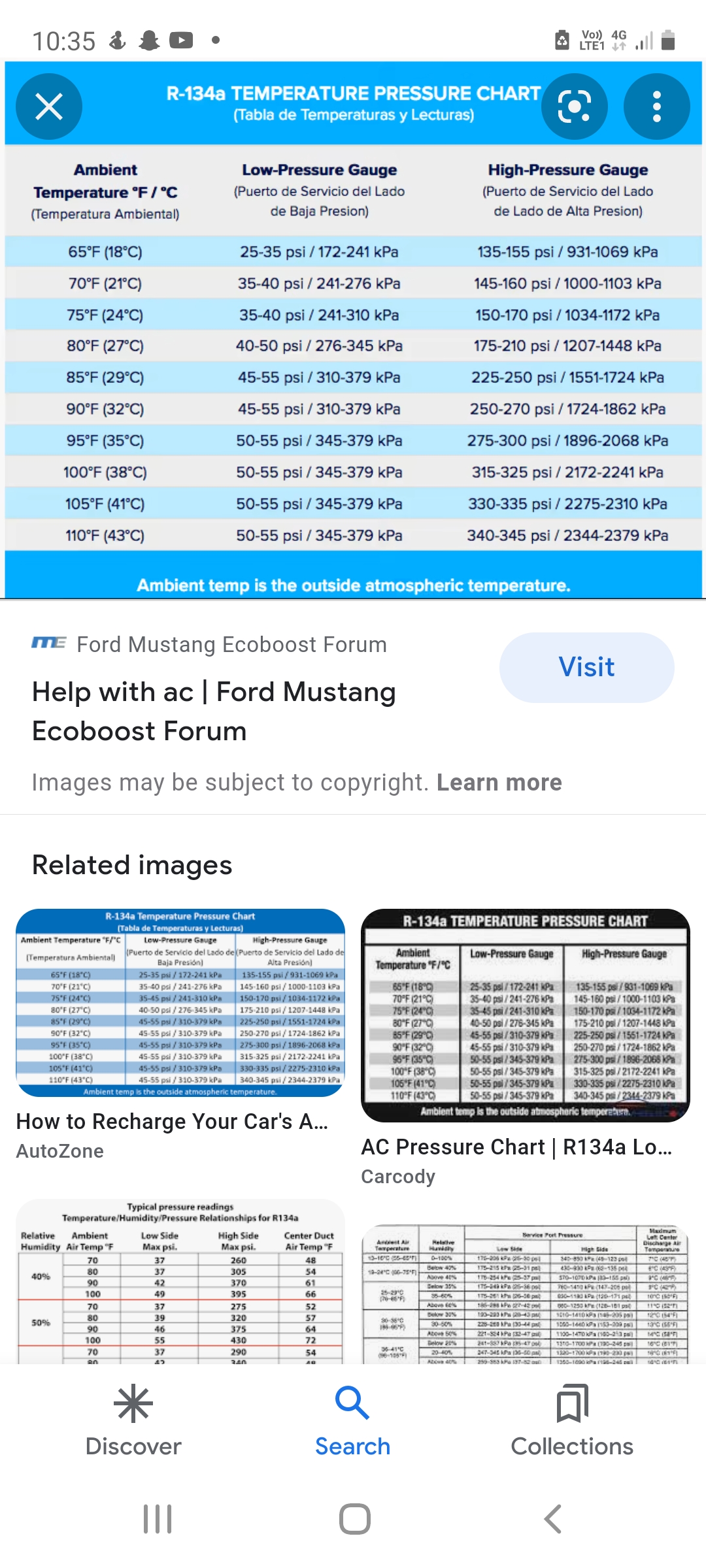Viewport: 706px width, 1568px height.
Task: Open the Lens image search icon
Action: (x=574, y=106)
